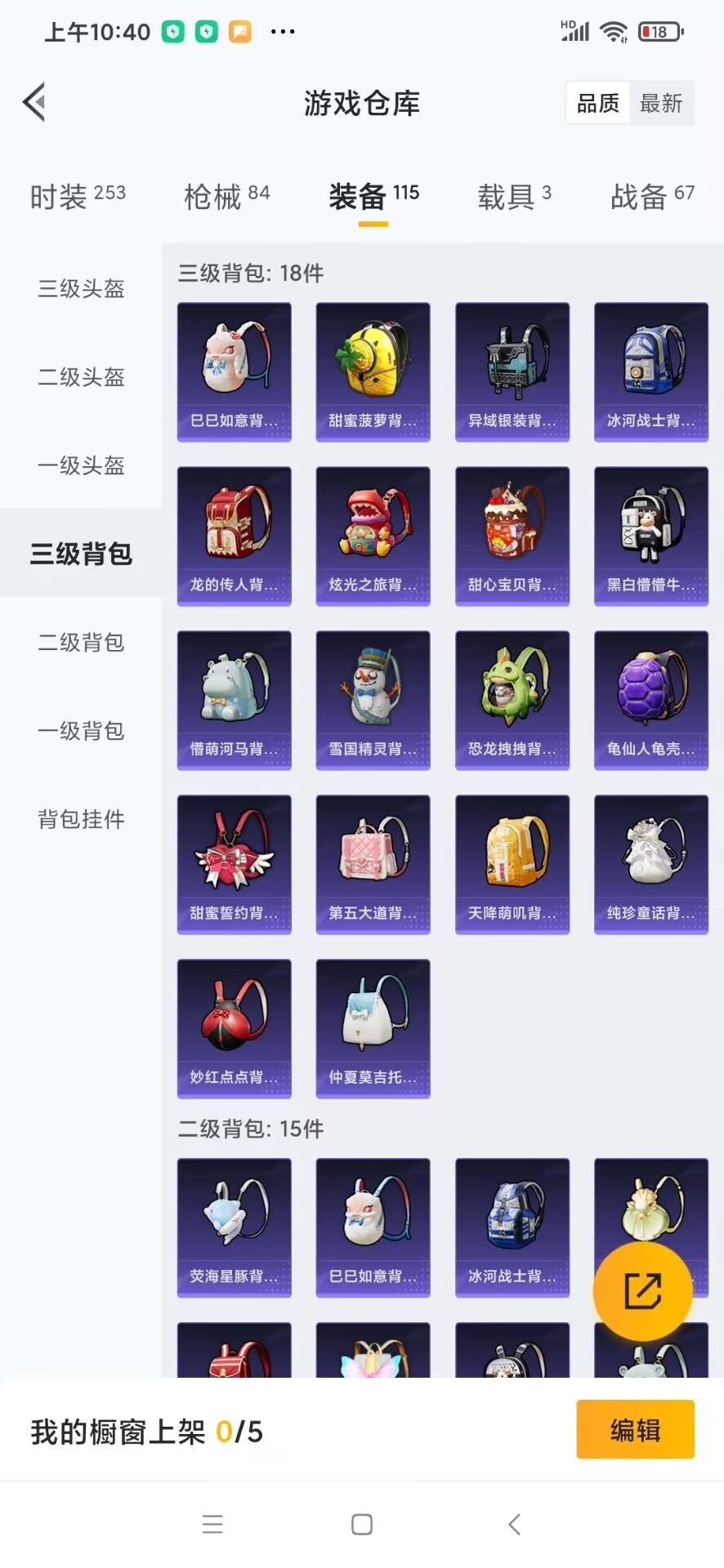724x1568 pixels.
Task: Select the 巴巴如意背包 thumbnail
Action: (234, 372)
